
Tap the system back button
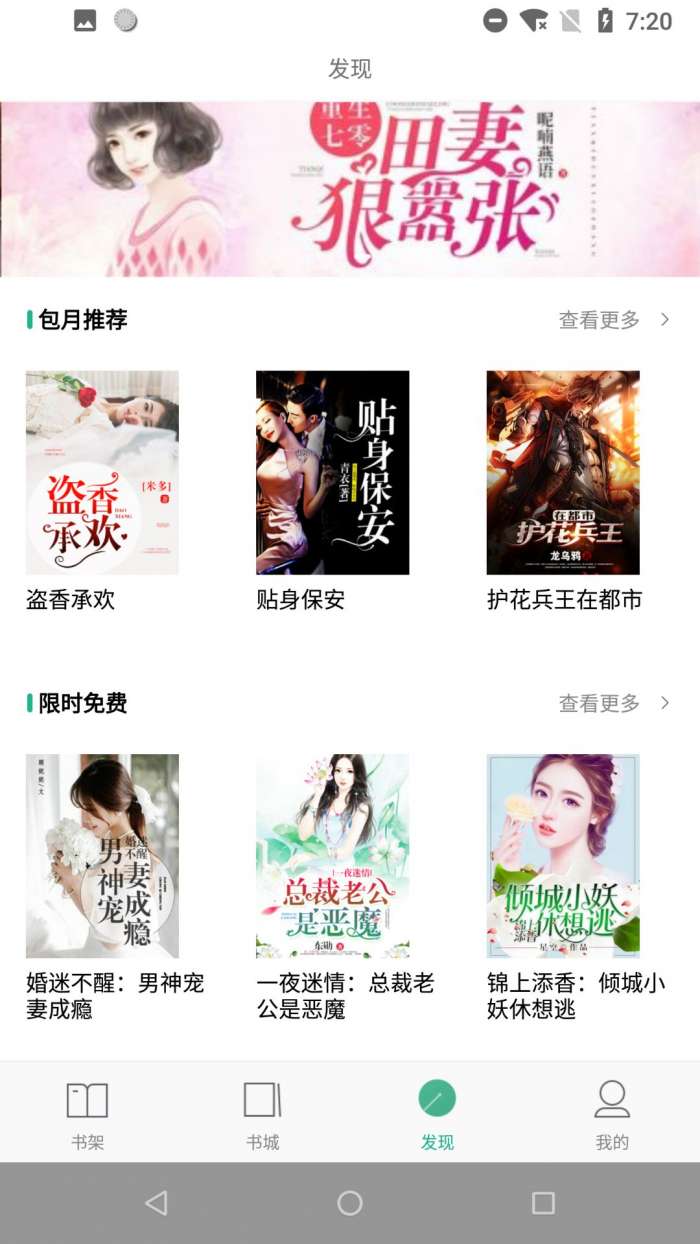(156, 1203)
